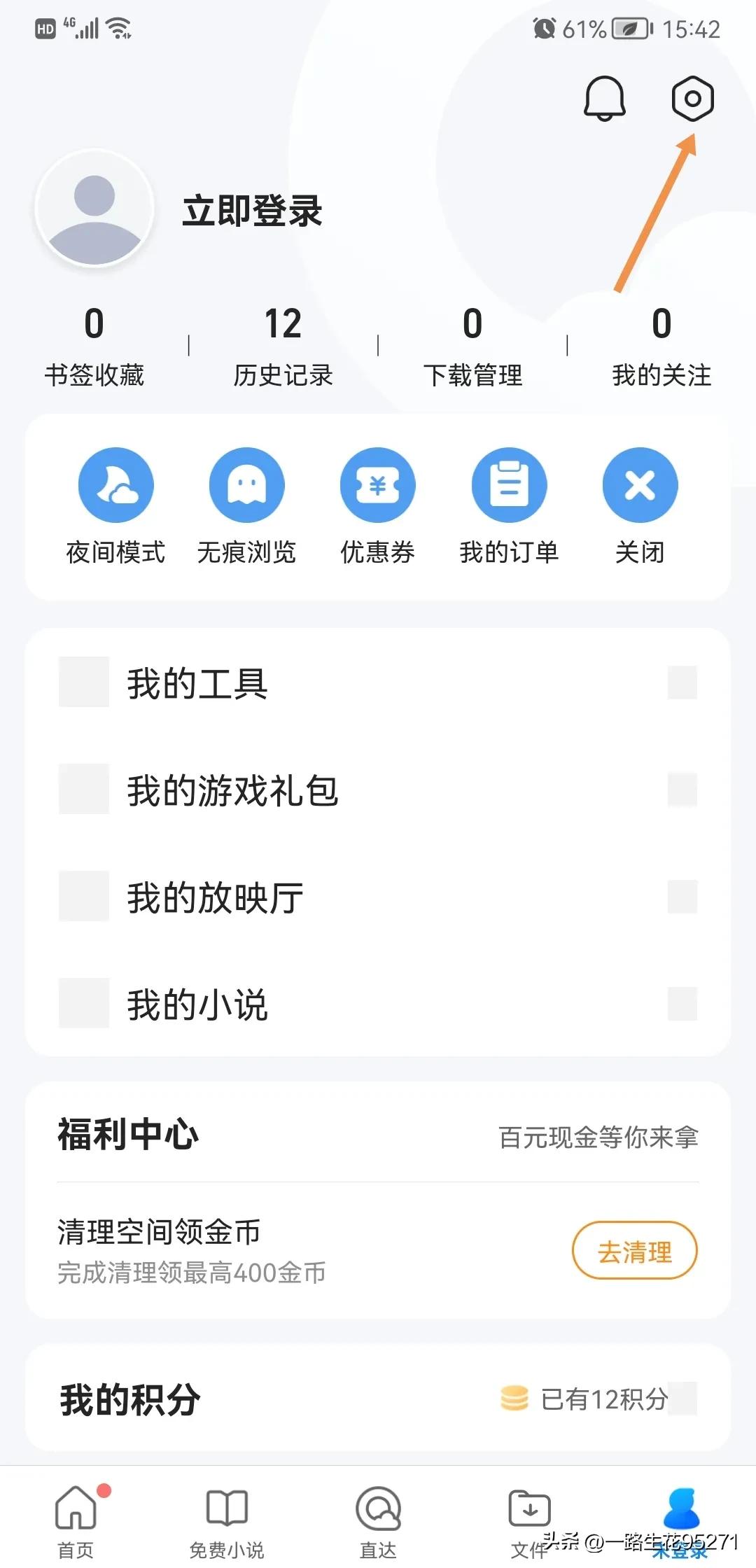Click 立即登录 to sign in
This screenshot has width=756, height=1568.
(252, 210)
